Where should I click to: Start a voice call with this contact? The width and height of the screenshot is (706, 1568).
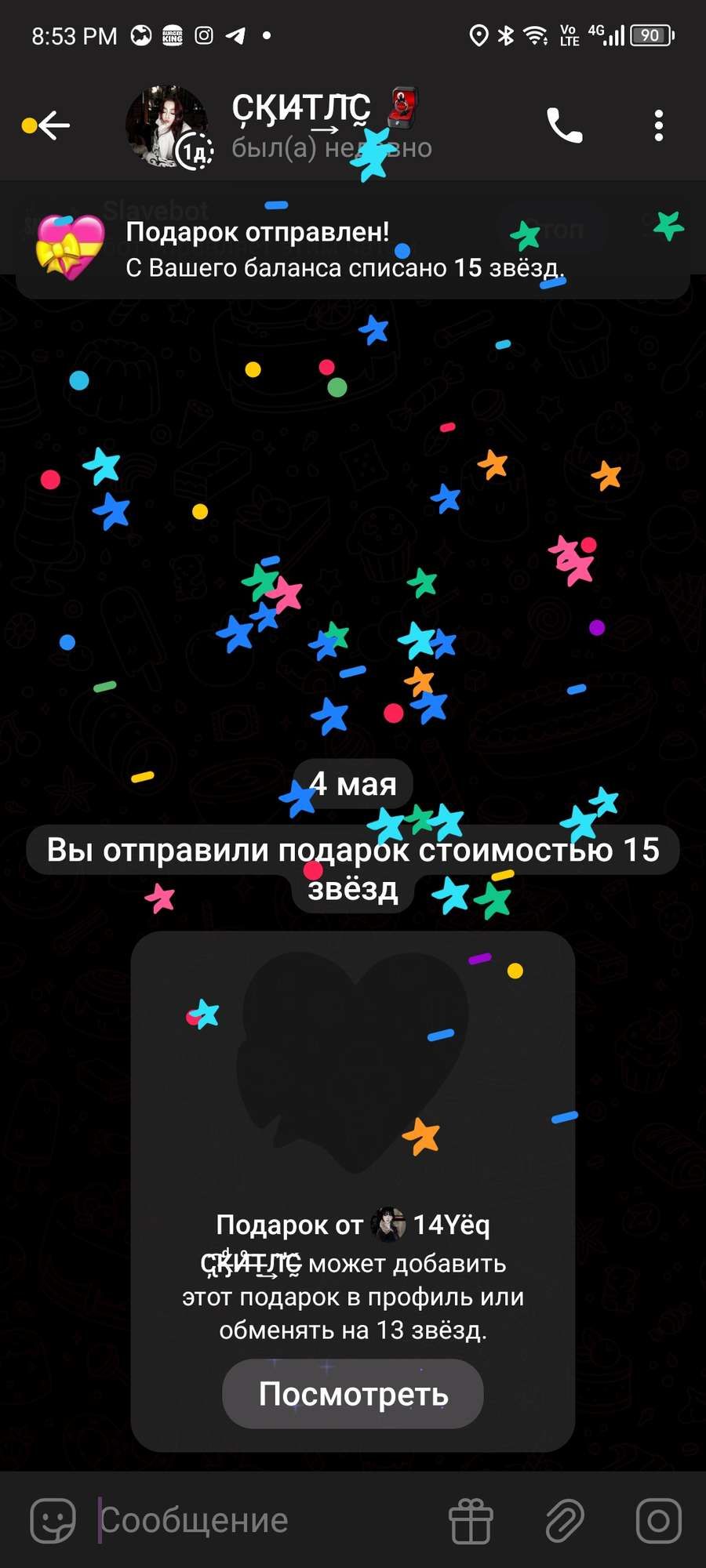pos(564,125)
